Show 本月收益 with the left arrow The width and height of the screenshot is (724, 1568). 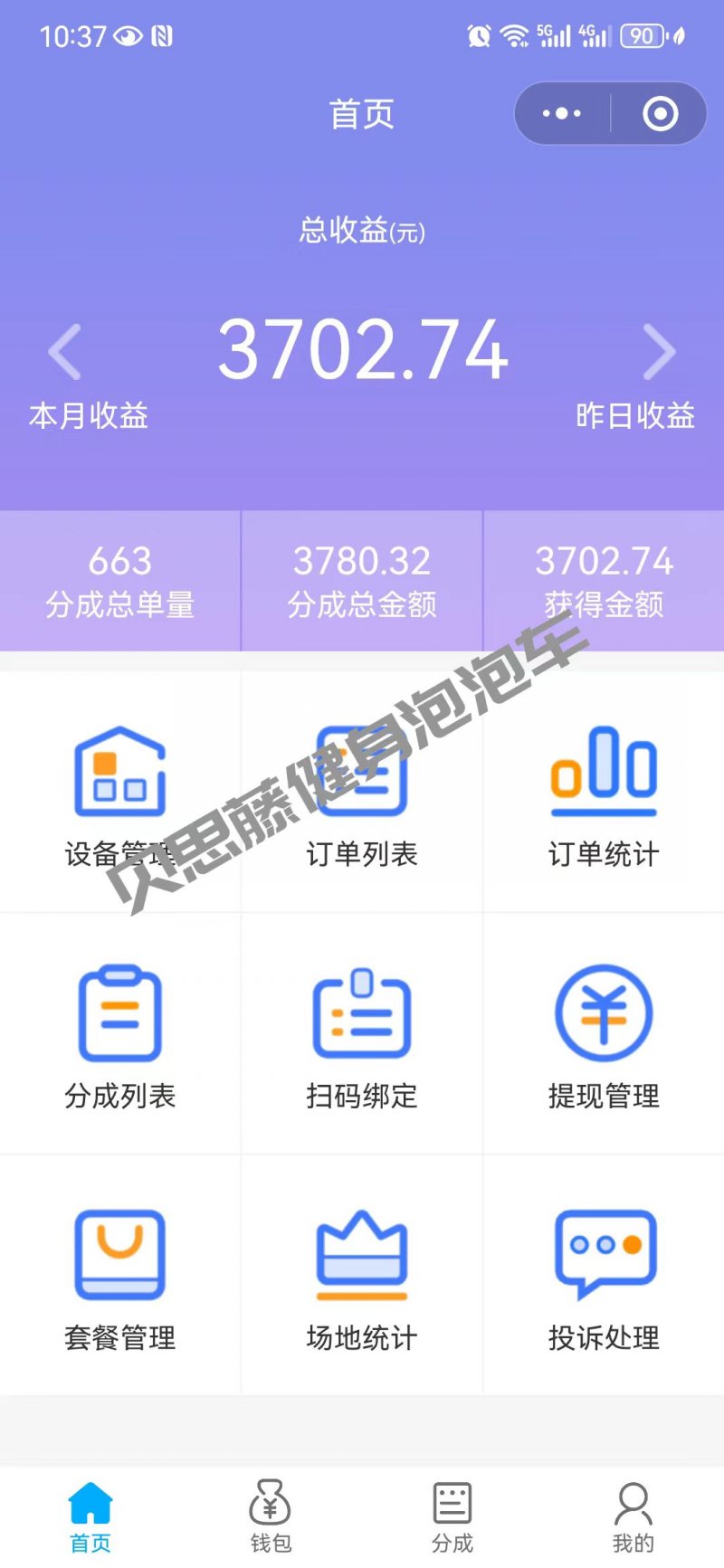coord(65,351)
